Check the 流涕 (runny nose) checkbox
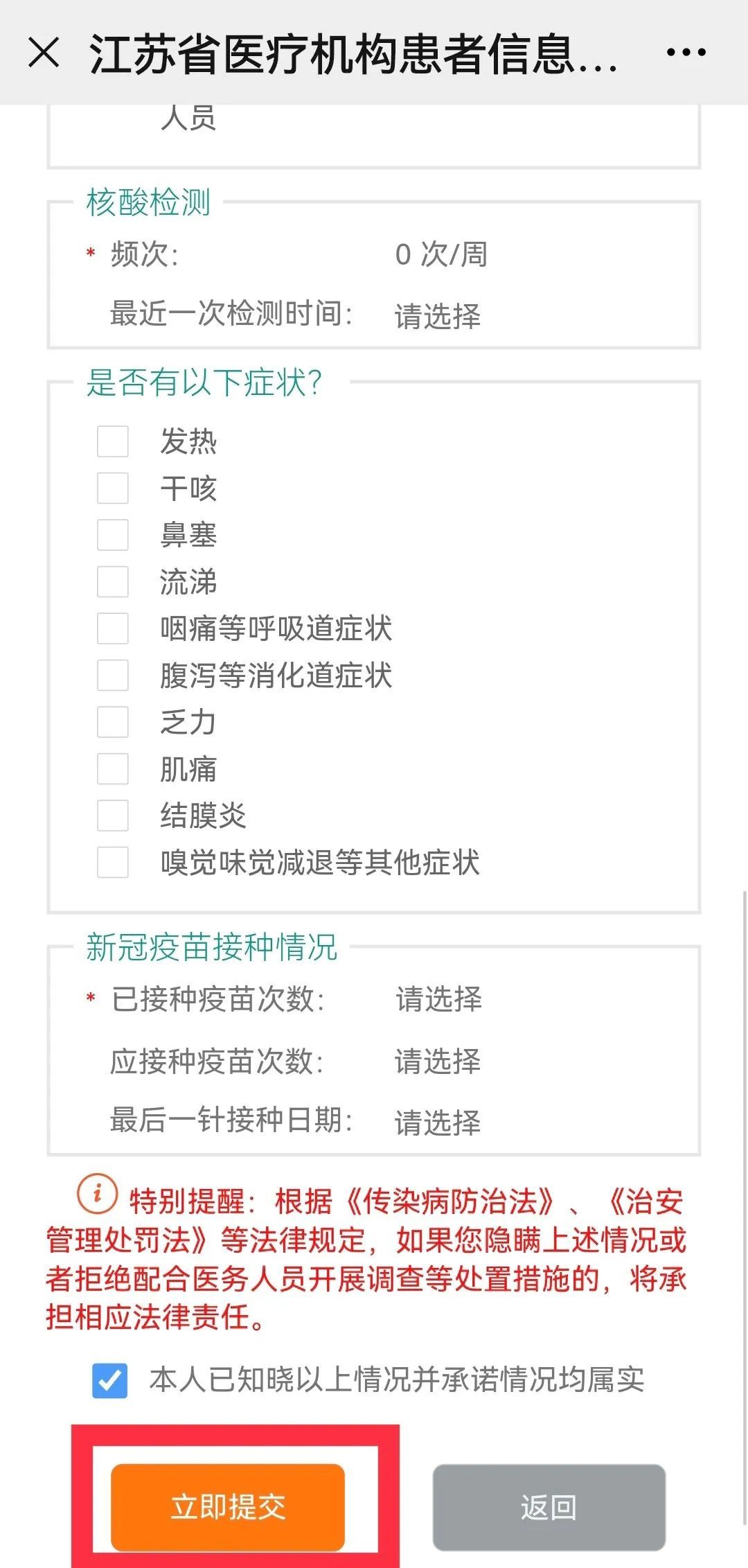748x1568 pixels. point(113,583)
